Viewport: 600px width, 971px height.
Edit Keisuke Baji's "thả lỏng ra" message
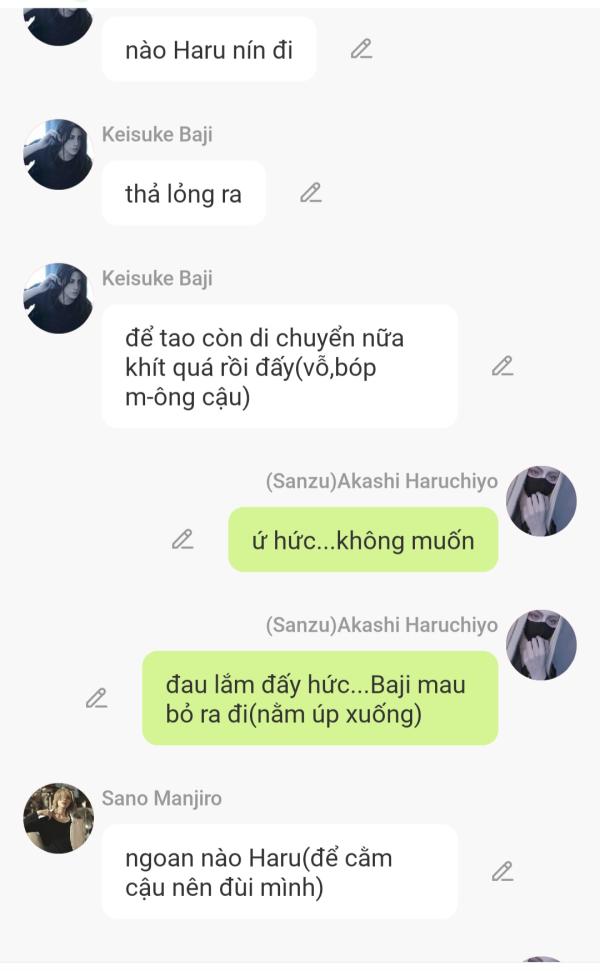(311, 193)
